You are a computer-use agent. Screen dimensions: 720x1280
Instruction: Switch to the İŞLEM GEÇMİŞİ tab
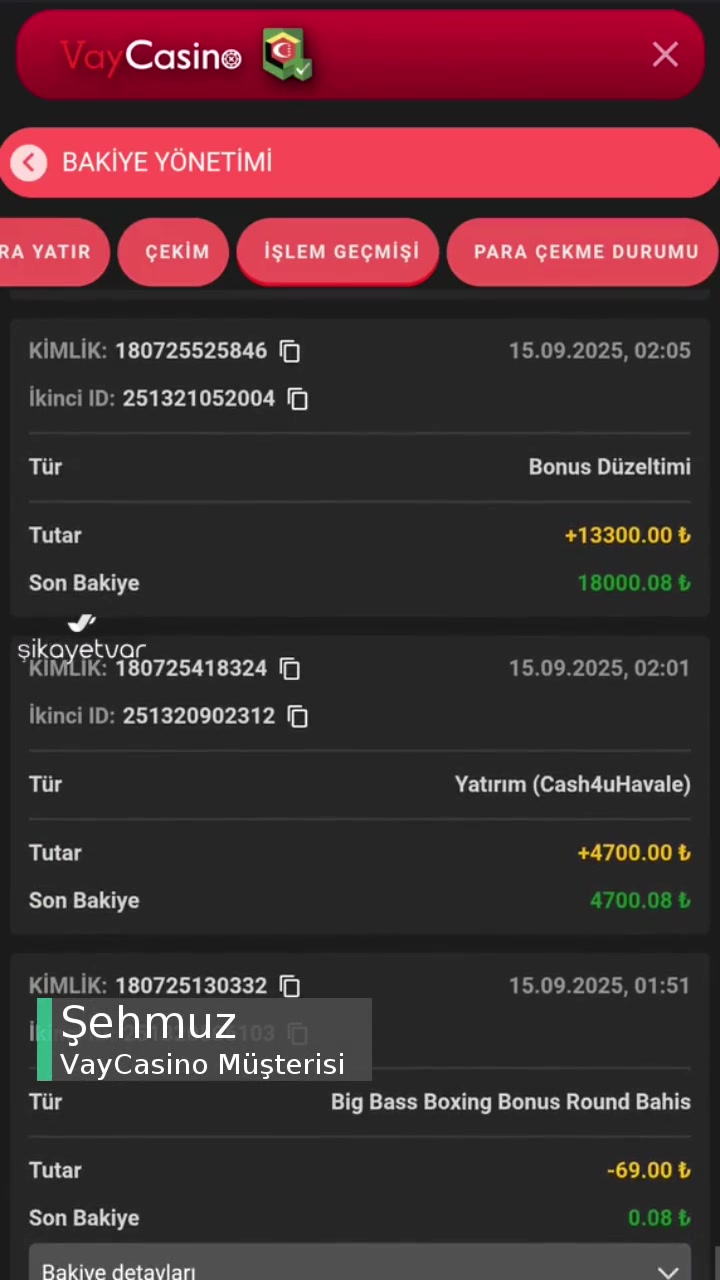[x=339, y=252]
